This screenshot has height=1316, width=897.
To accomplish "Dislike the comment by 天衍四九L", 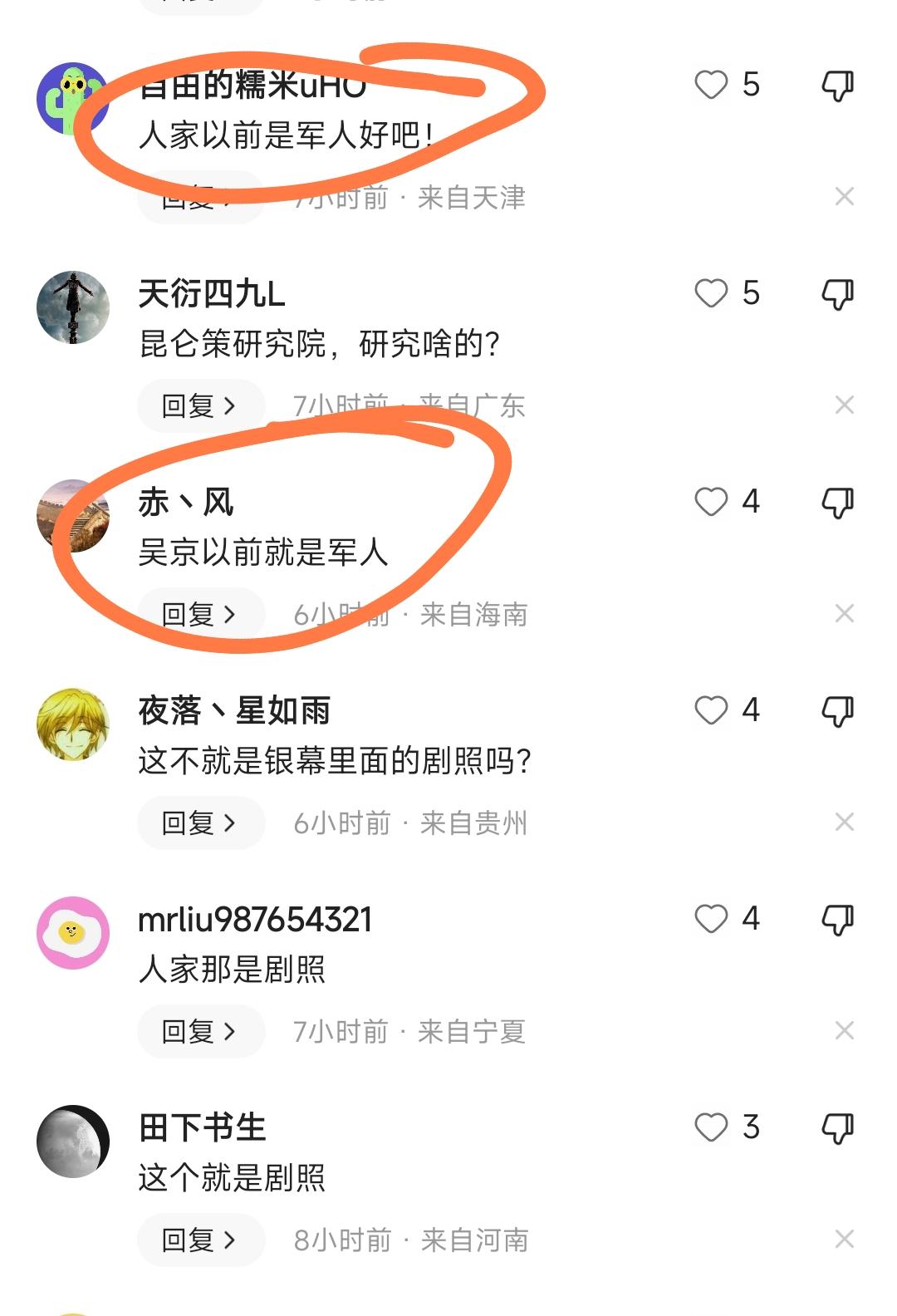I will coord(837,294).
